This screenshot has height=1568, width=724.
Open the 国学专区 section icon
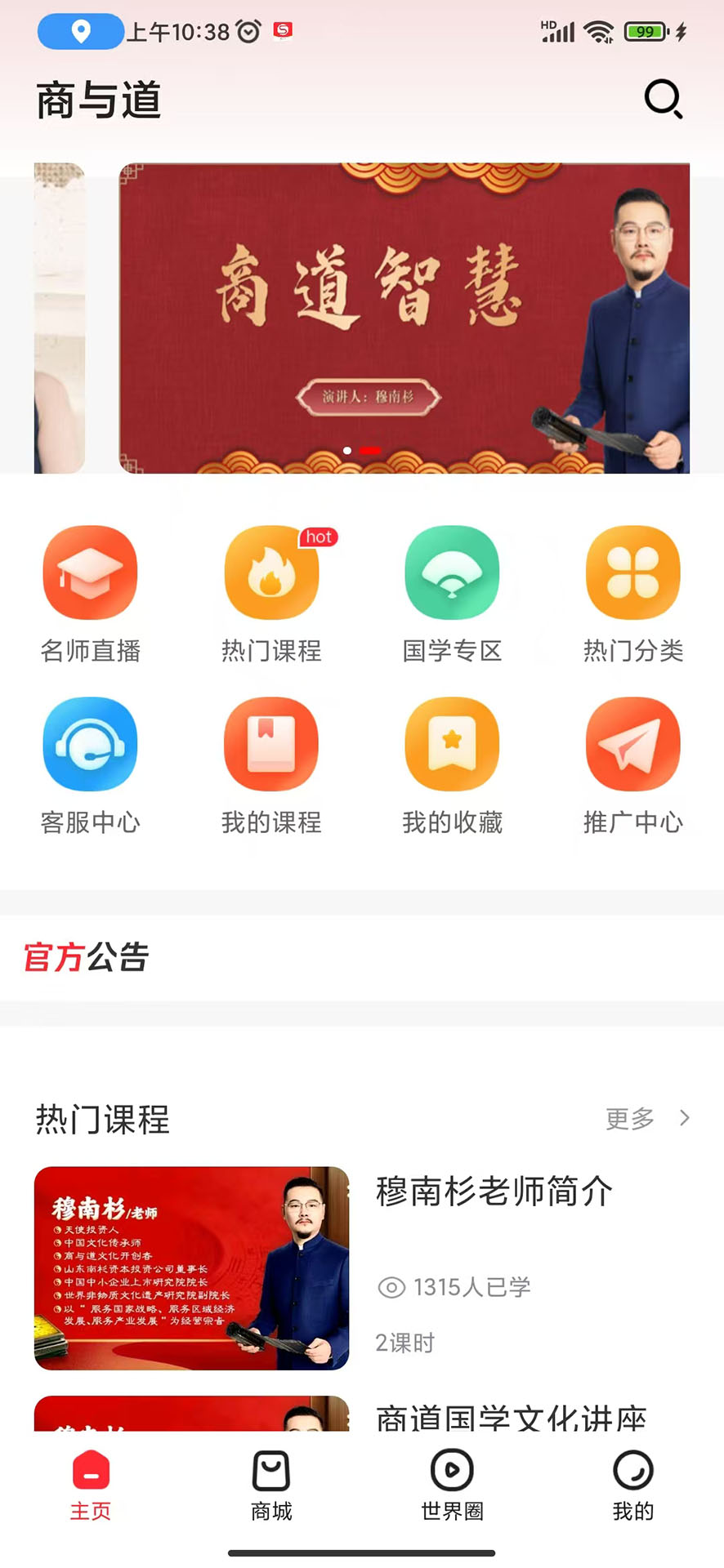point(452,572)
